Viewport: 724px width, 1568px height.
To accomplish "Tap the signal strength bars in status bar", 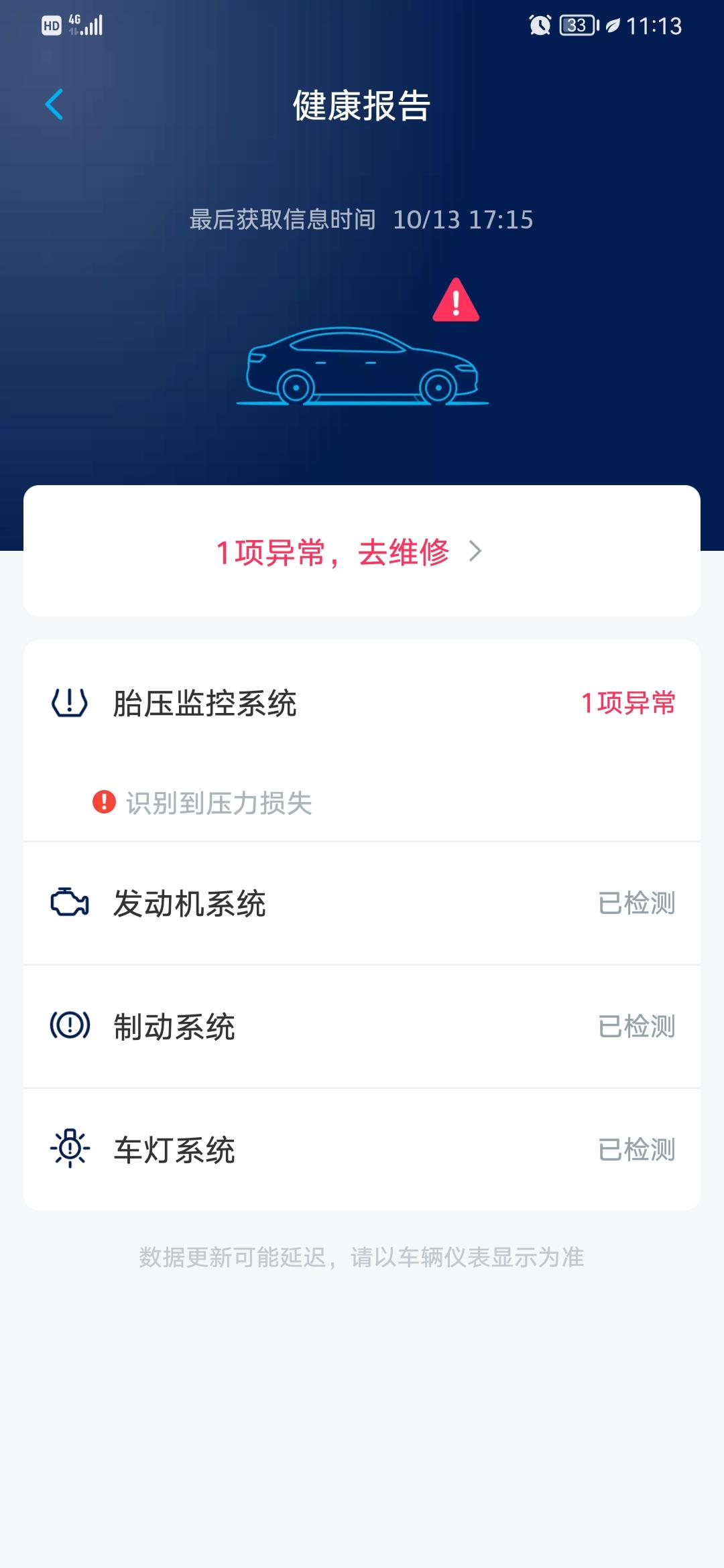I will [x=92, y=25].
